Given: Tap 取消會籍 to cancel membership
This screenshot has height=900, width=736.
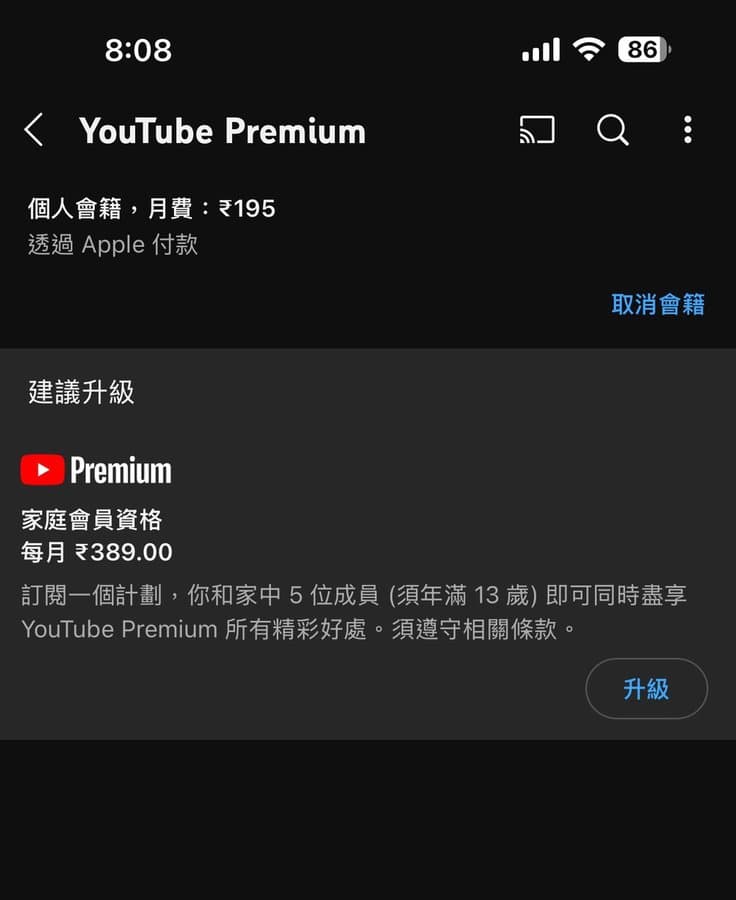Looking at the screenshot, I should click(x=657, y=305).
